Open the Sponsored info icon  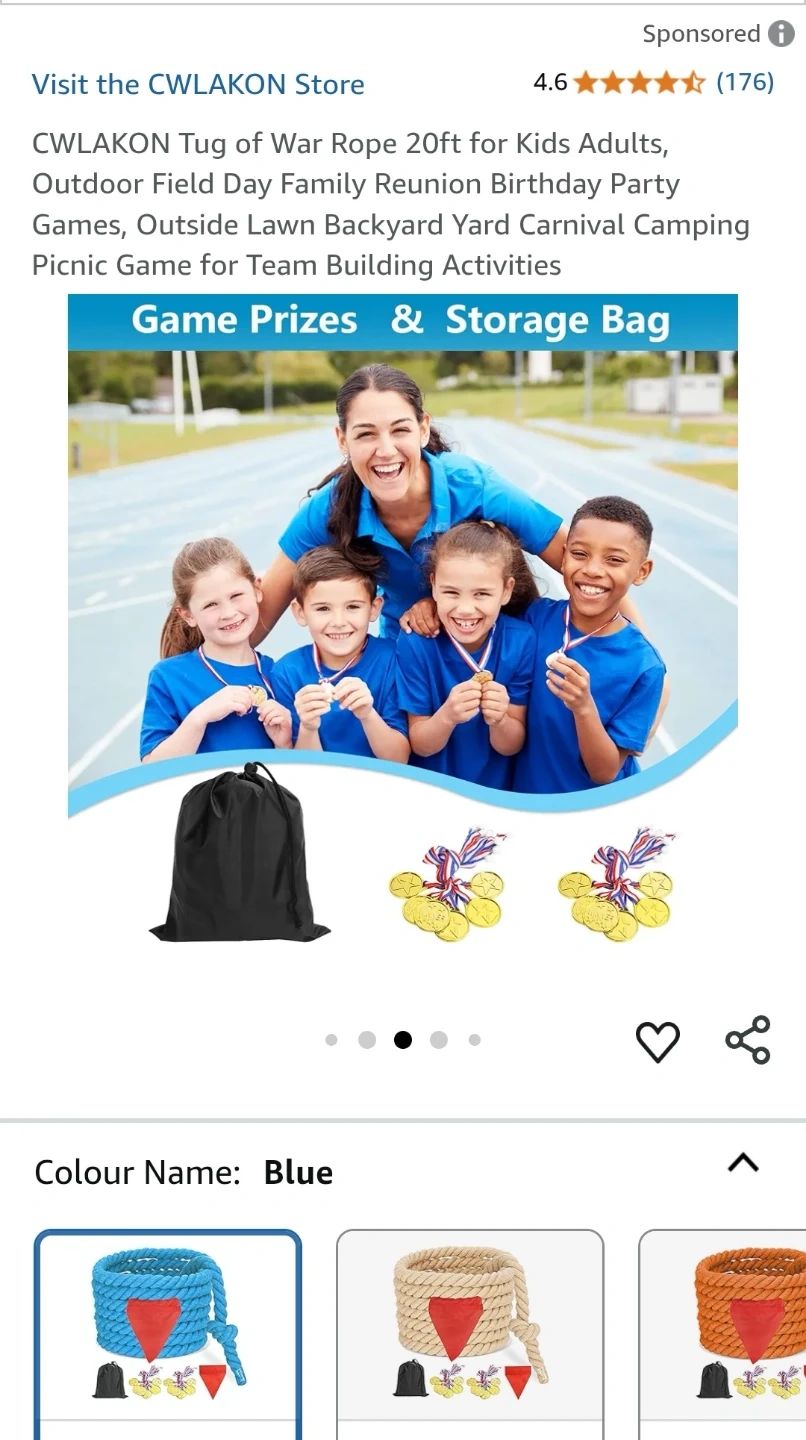pyautogui.click(x=781, y=34)
